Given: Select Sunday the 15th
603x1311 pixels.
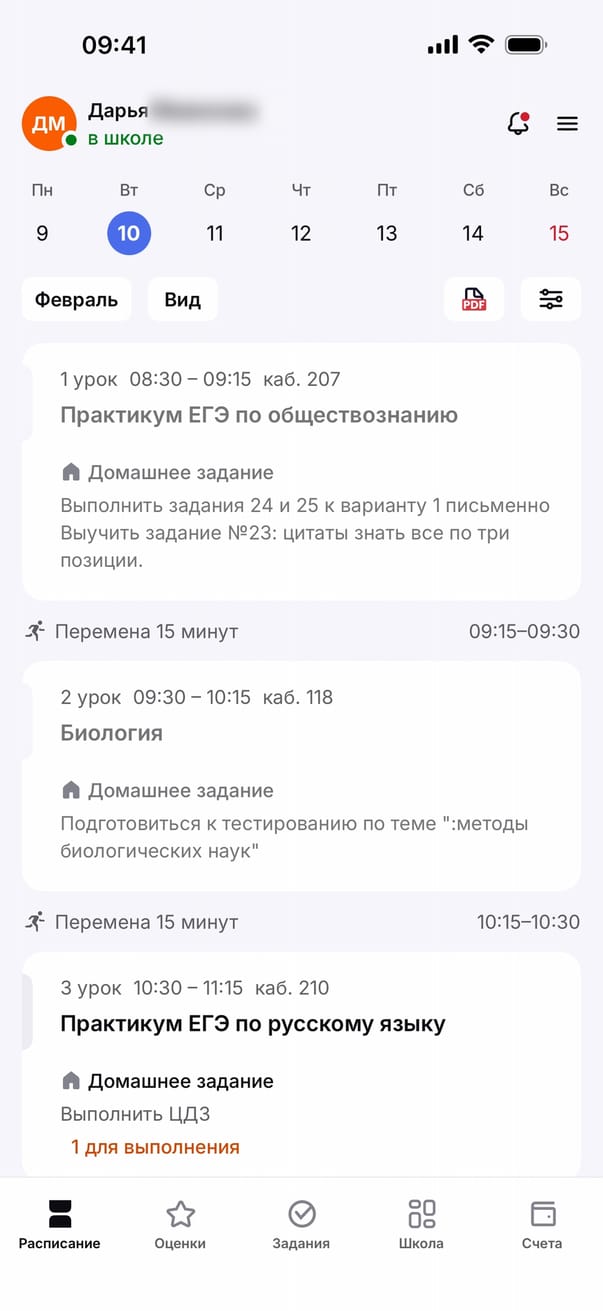Looking at the screenshot, I should coord(559,233).
